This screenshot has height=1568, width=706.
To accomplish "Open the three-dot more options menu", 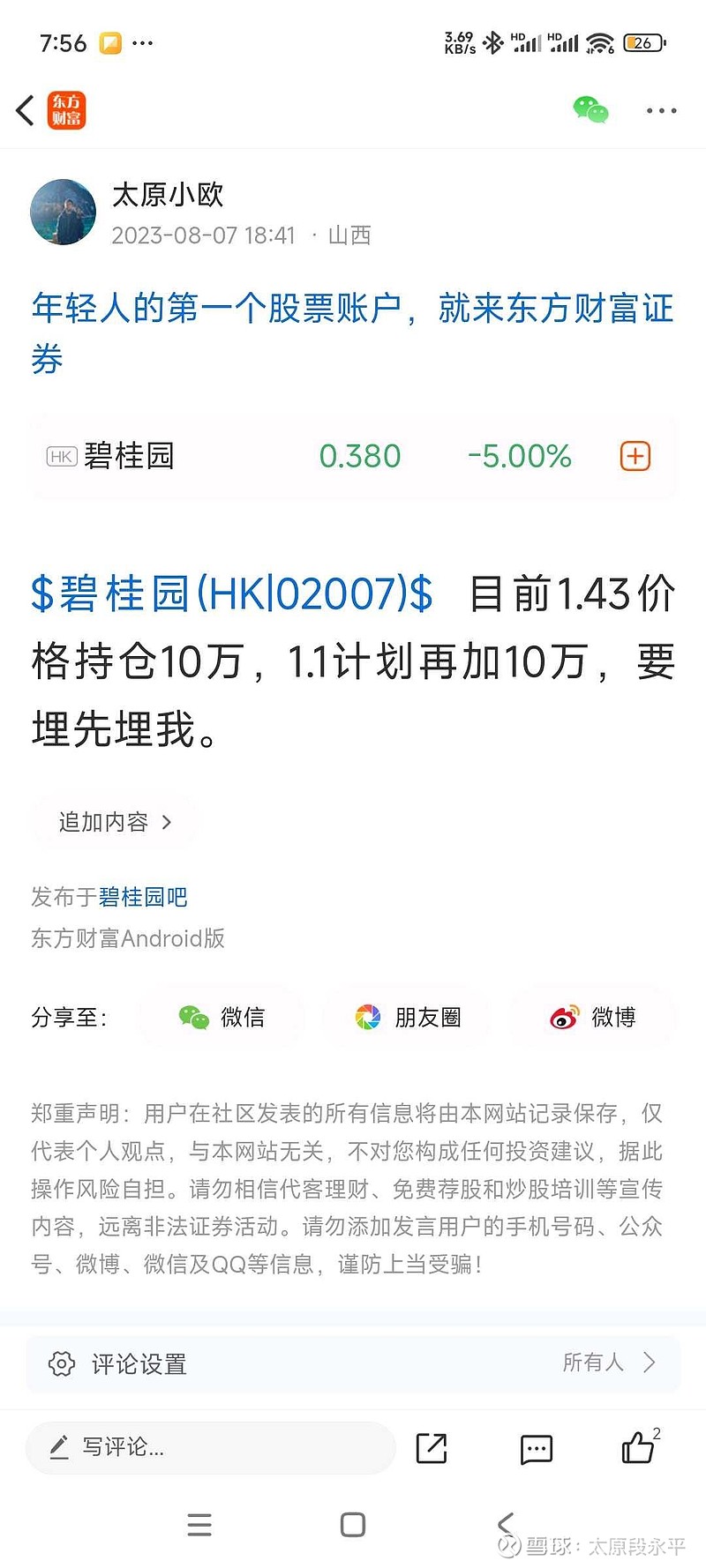I will click(660, 110).
